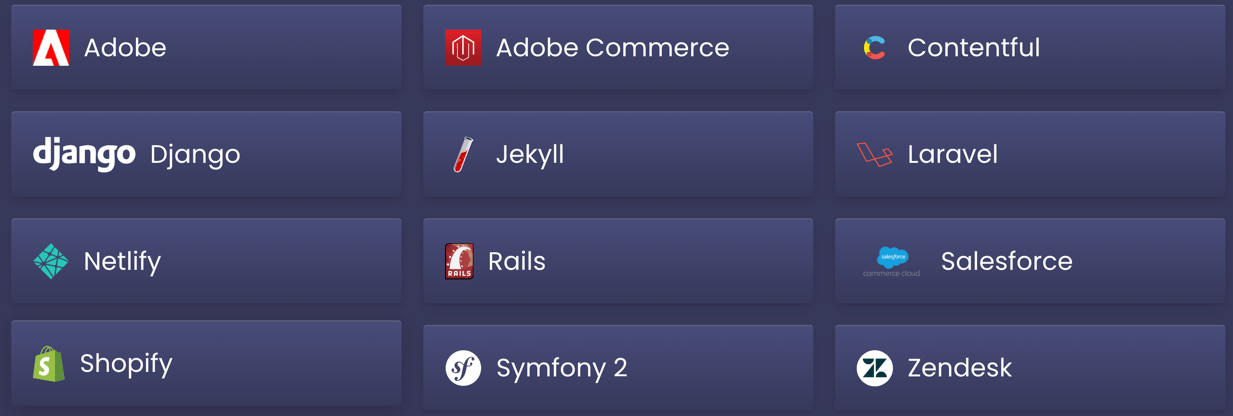Open the Laravel integration
The image size is (1233, 416).
[x=1029, y=154]
